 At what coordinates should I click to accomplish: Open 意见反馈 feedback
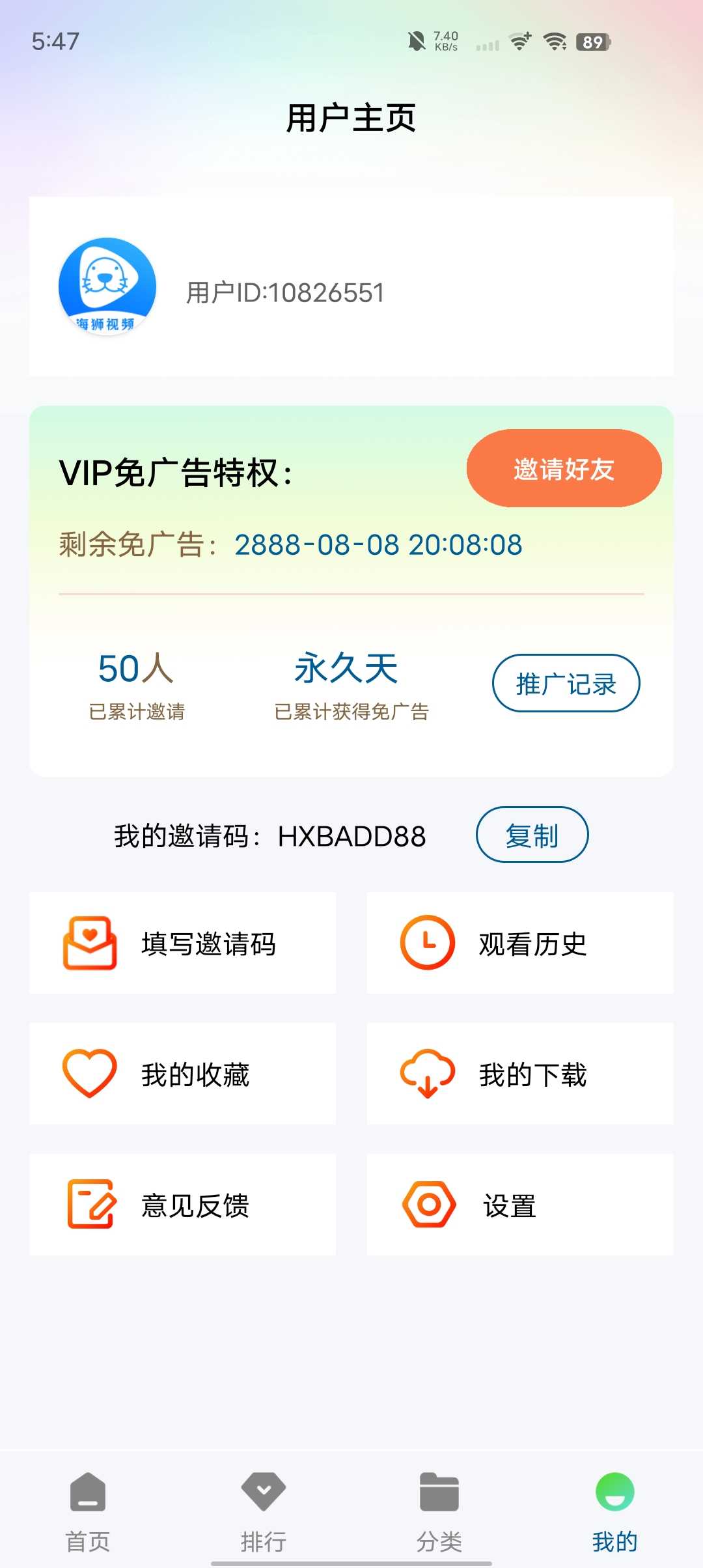coord(182,1205)
